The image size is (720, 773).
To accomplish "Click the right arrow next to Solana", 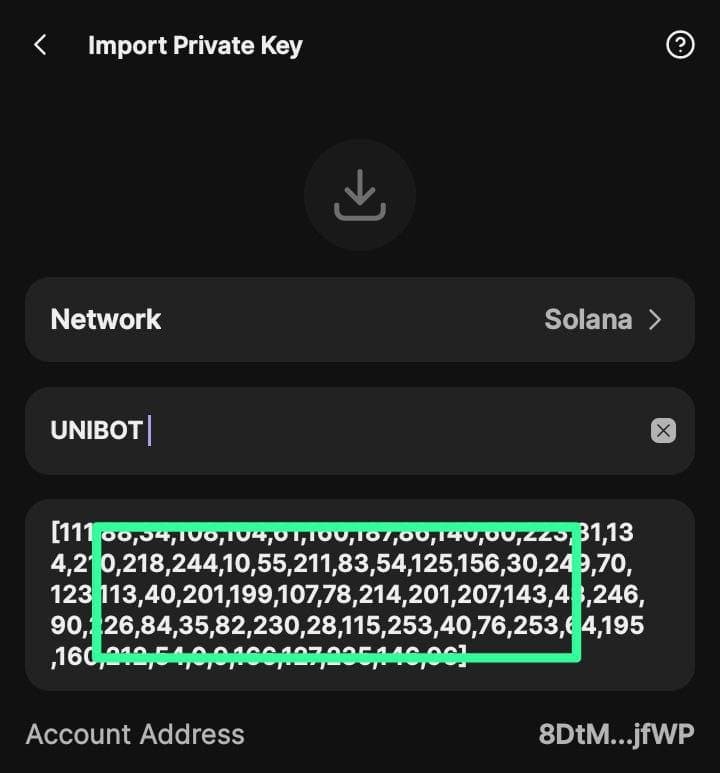I will (658, 320).
